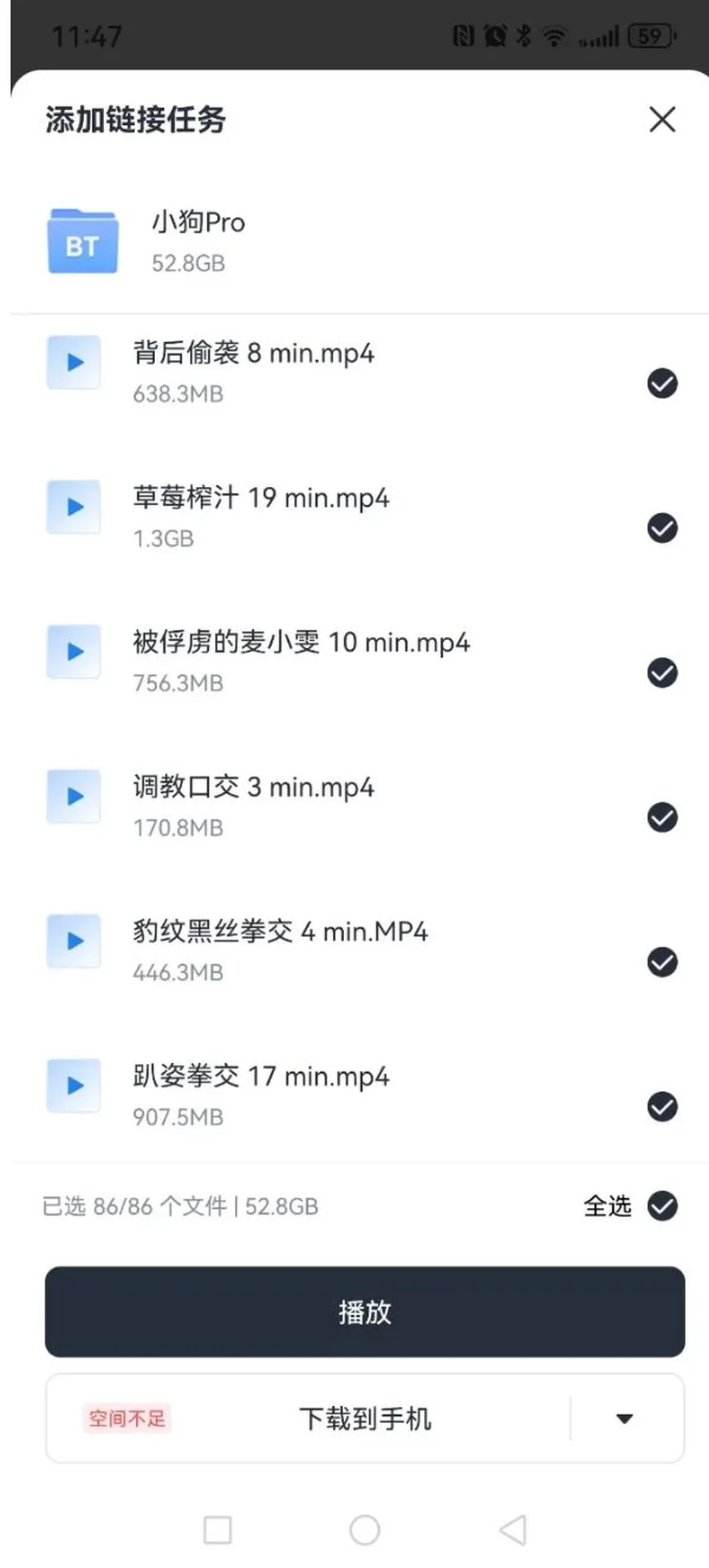
Task: Deselect 草莓榨汁 19 min.mp4
Action: (x=662, y=528)
